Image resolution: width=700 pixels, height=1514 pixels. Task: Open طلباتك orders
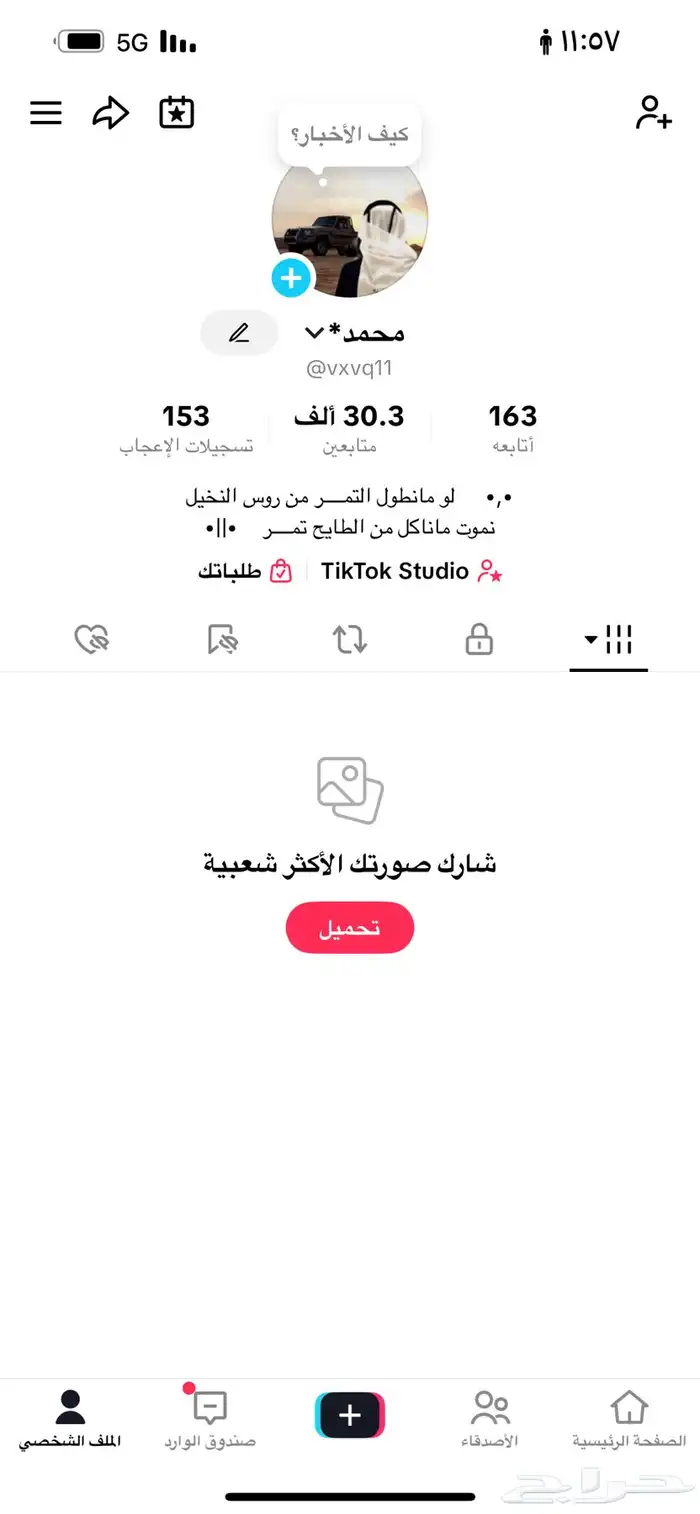coord(245,571)
